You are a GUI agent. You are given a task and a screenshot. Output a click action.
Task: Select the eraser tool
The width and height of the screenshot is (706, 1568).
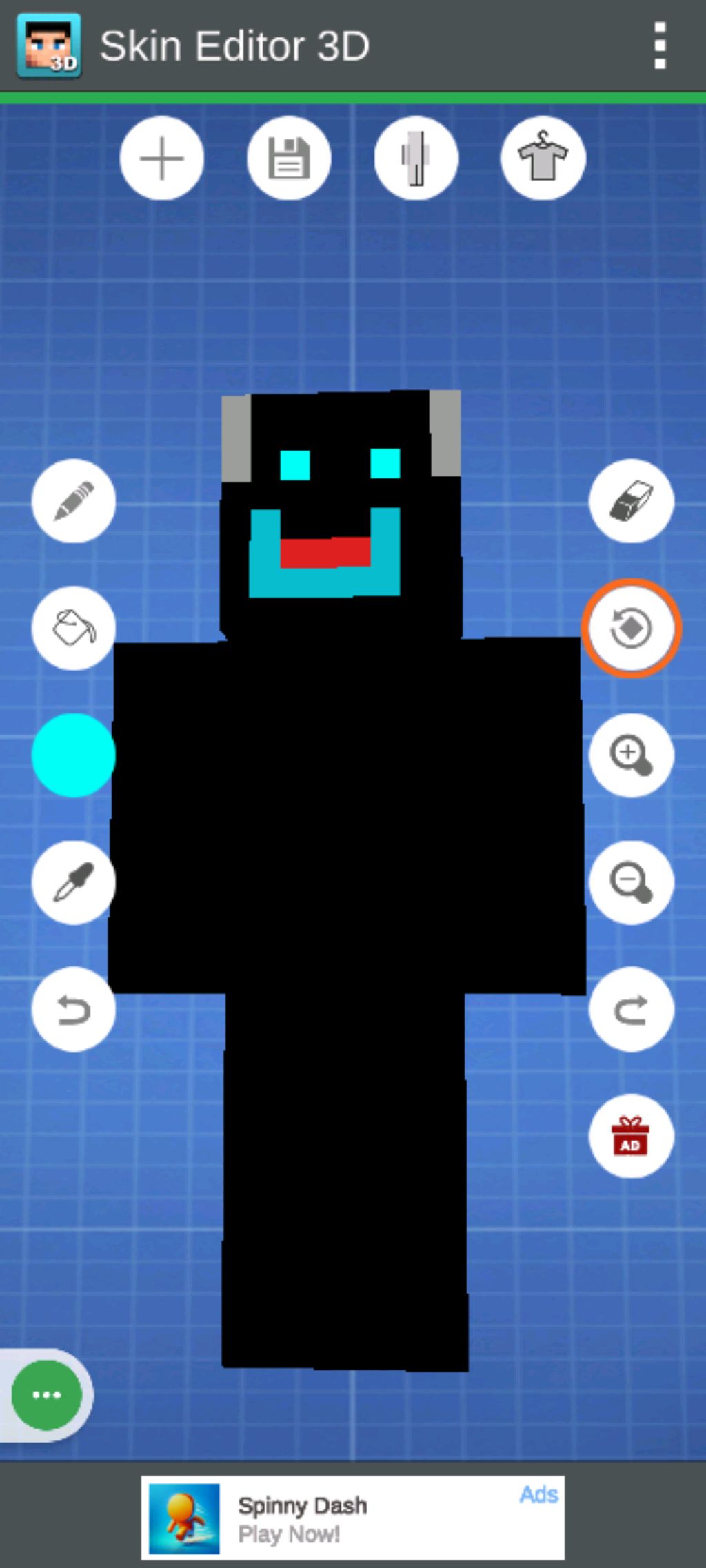point(631,500)
